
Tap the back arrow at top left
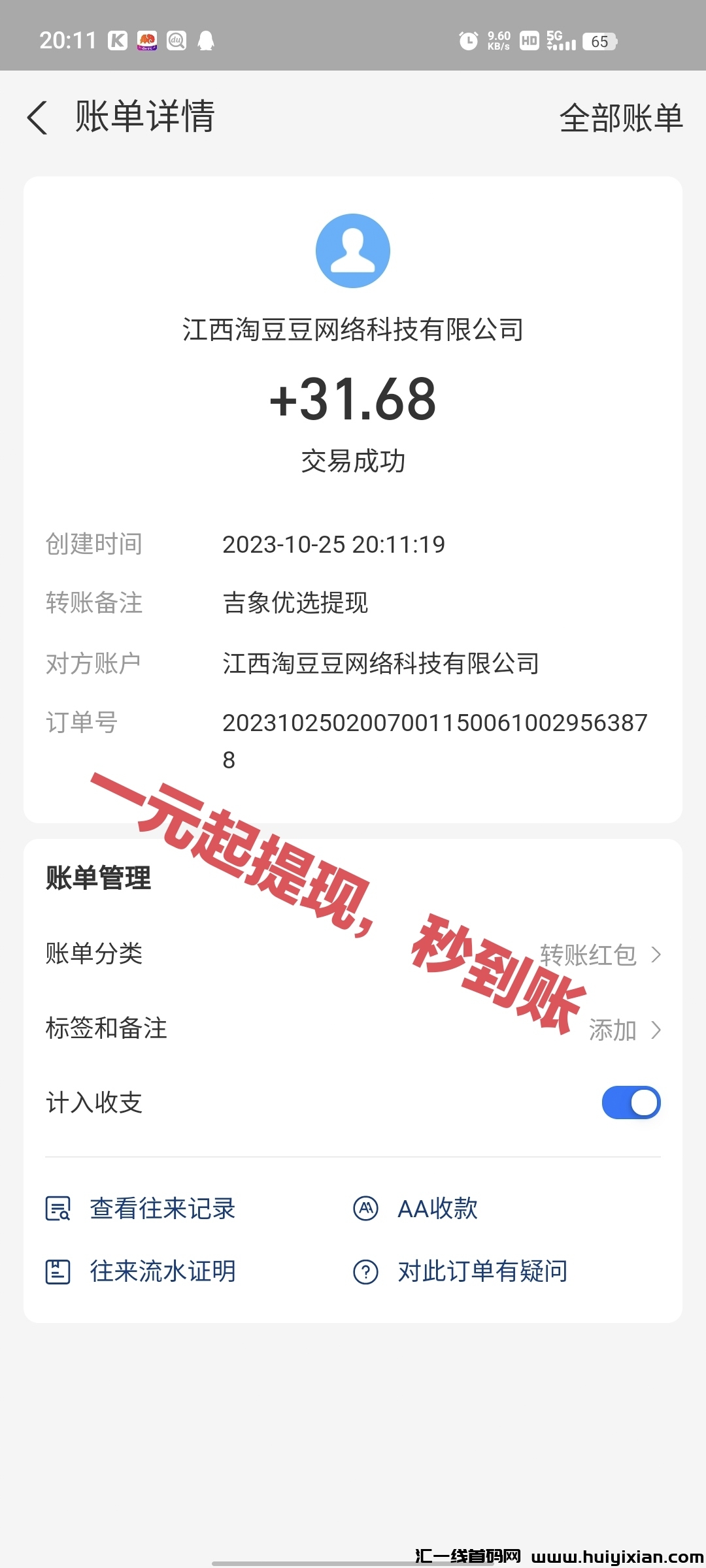[37, 118]
